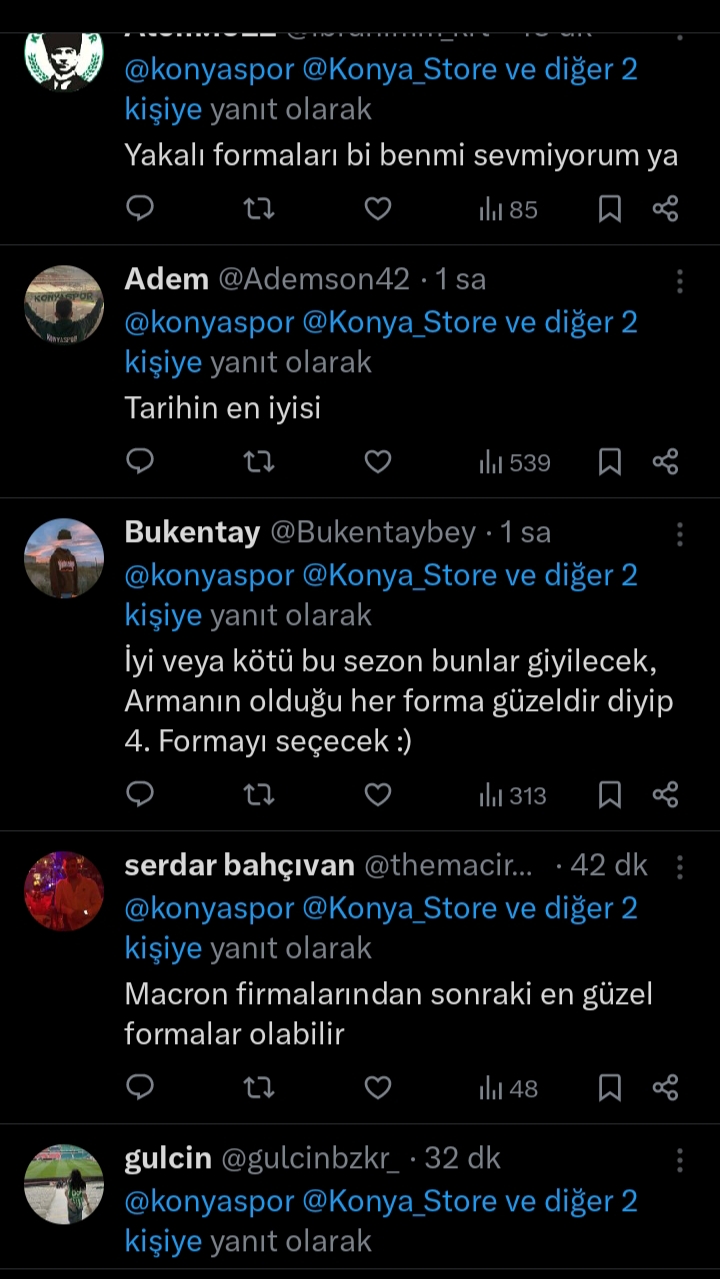Viewport: 720px width, 1279px height.
Task: Retweet Bukentay's reply
Action: (259, 795)
